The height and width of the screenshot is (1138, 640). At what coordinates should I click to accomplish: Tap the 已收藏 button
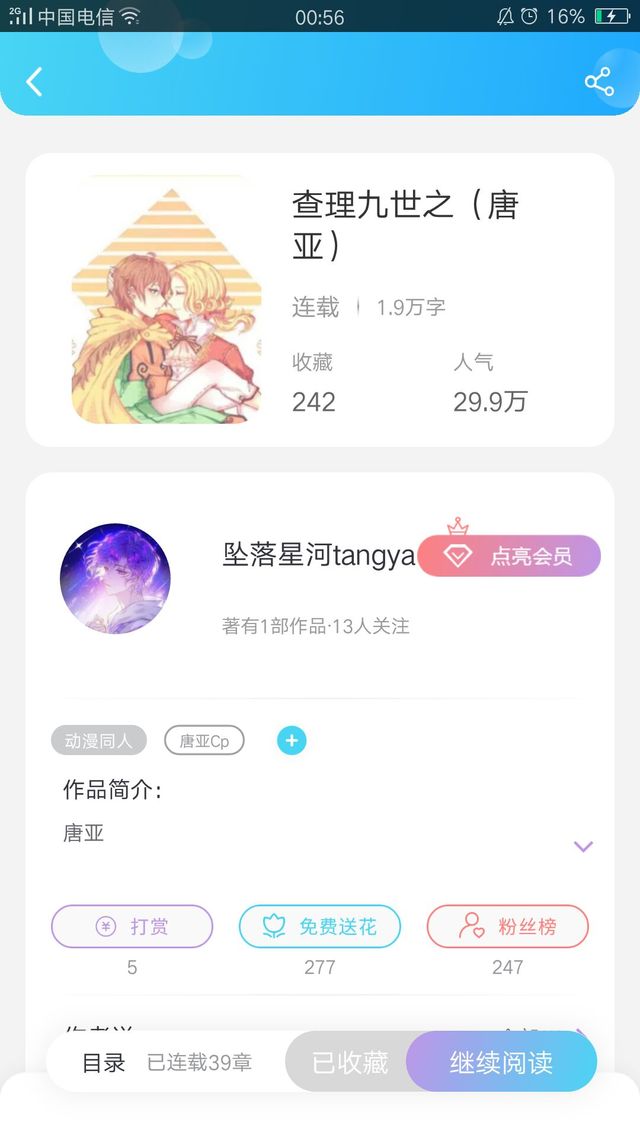pos(348,1062)
